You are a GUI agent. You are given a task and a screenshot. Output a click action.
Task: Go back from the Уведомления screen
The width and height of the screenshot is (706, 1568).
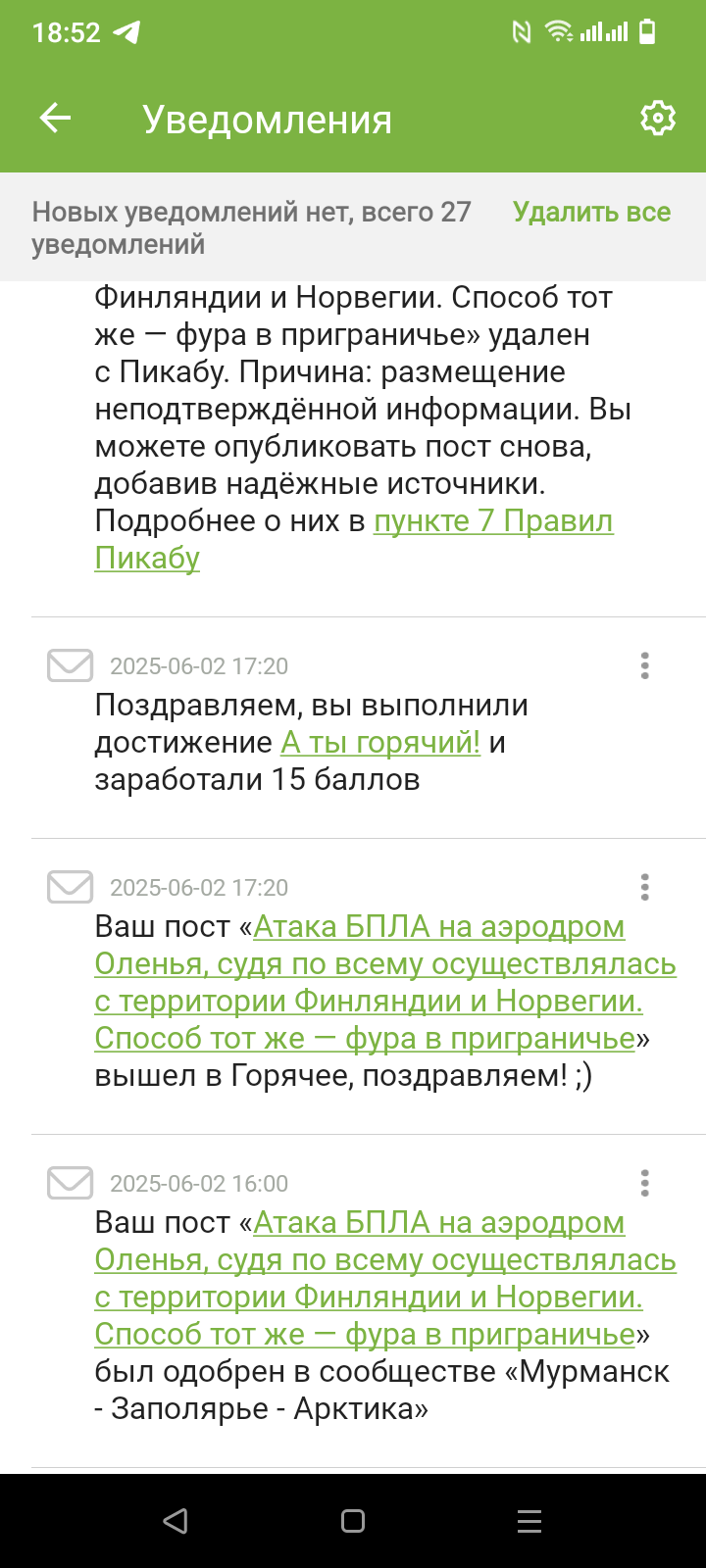(x=56, y=119)
